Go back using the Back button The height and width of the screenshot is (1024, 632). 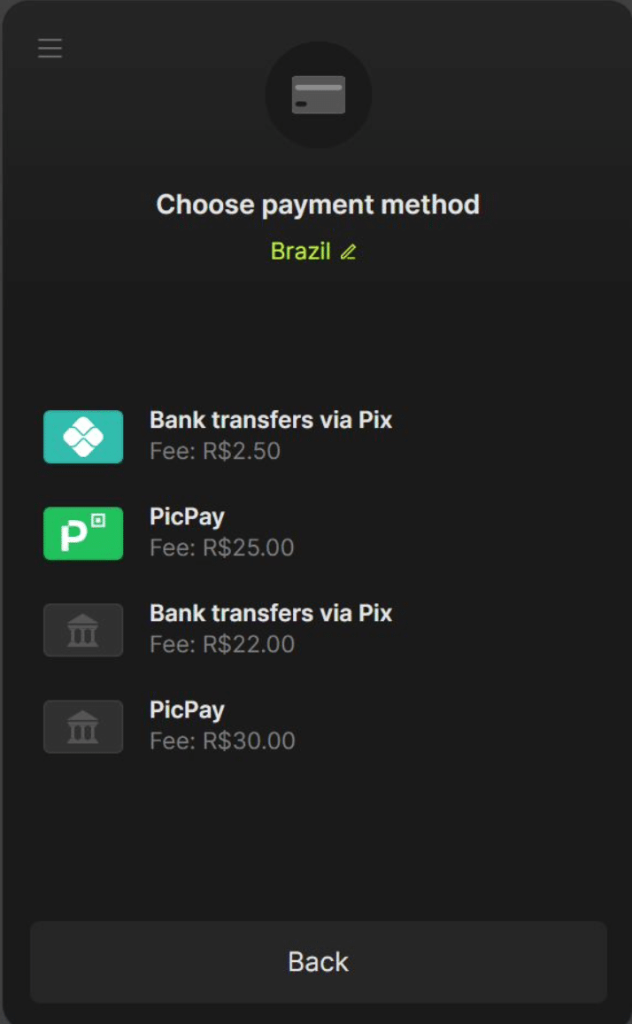[318, 962]
